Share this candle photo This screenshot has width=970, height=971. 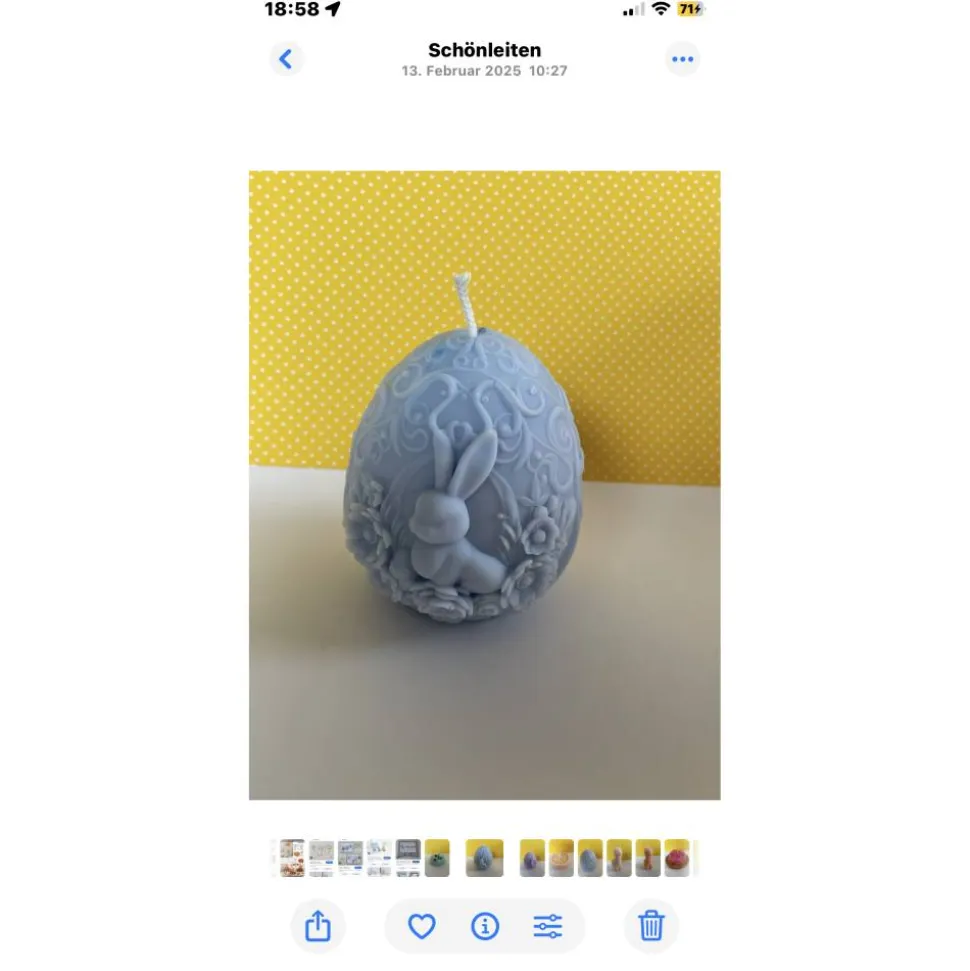tap(317, 926)
